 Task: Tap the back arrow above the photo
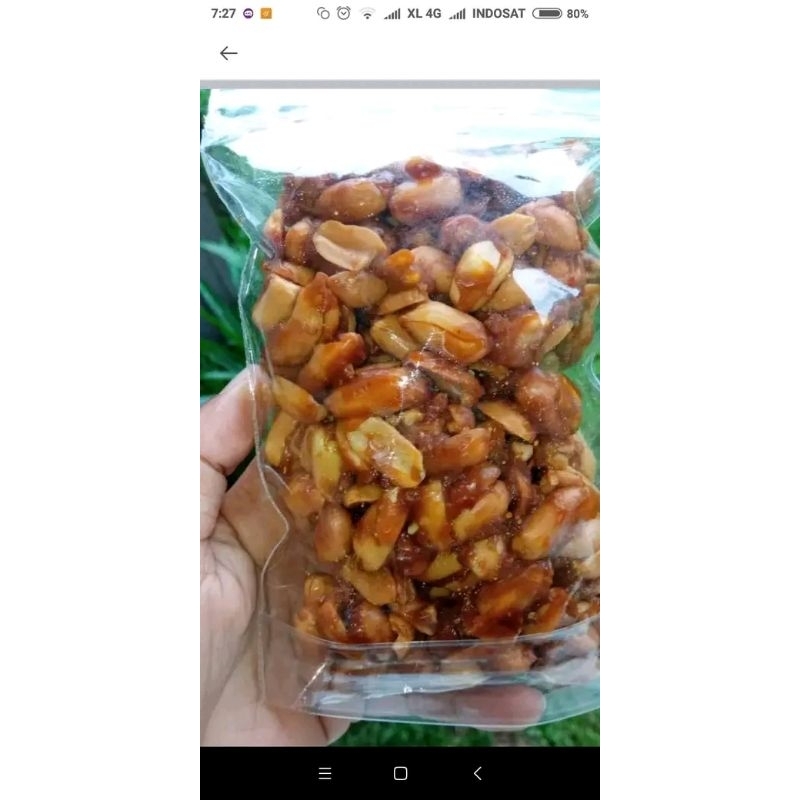(x=229, y=53)
